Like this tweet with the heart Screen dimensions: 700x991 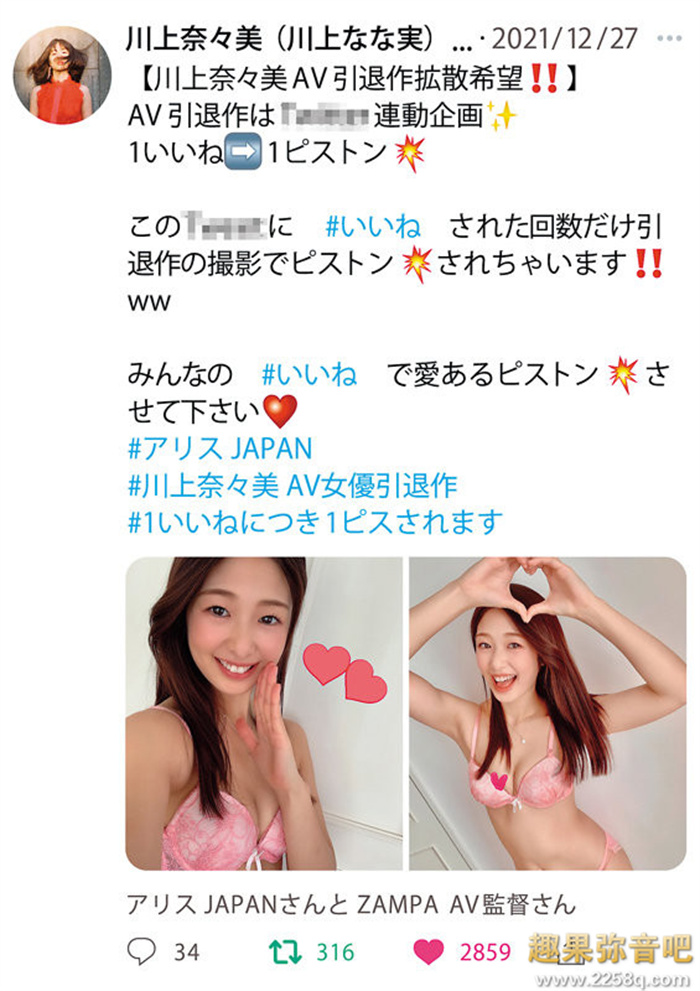tap(430, 951)
